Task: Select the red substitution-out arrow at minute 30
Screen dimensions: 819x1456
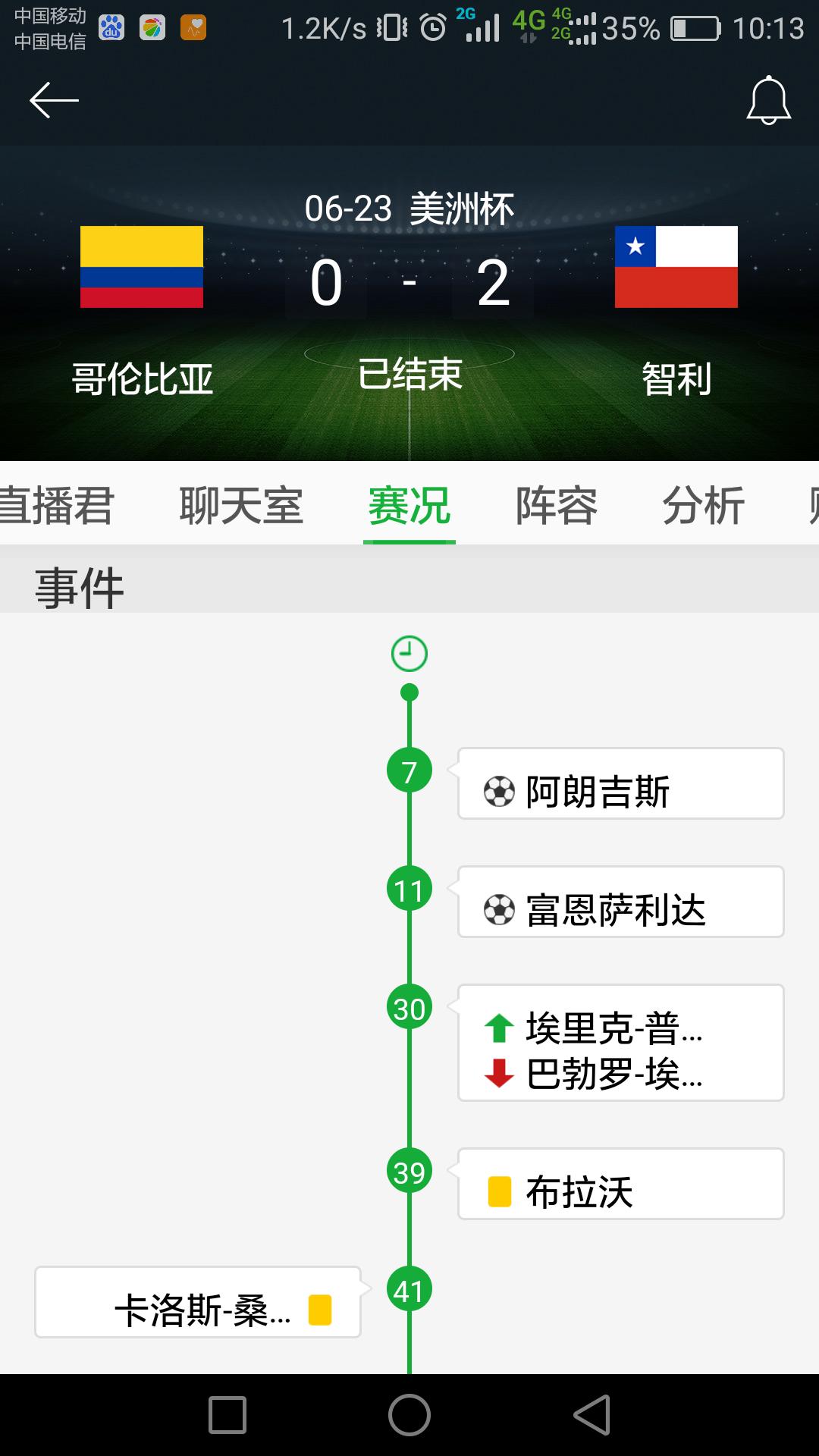Action: 497,1074
